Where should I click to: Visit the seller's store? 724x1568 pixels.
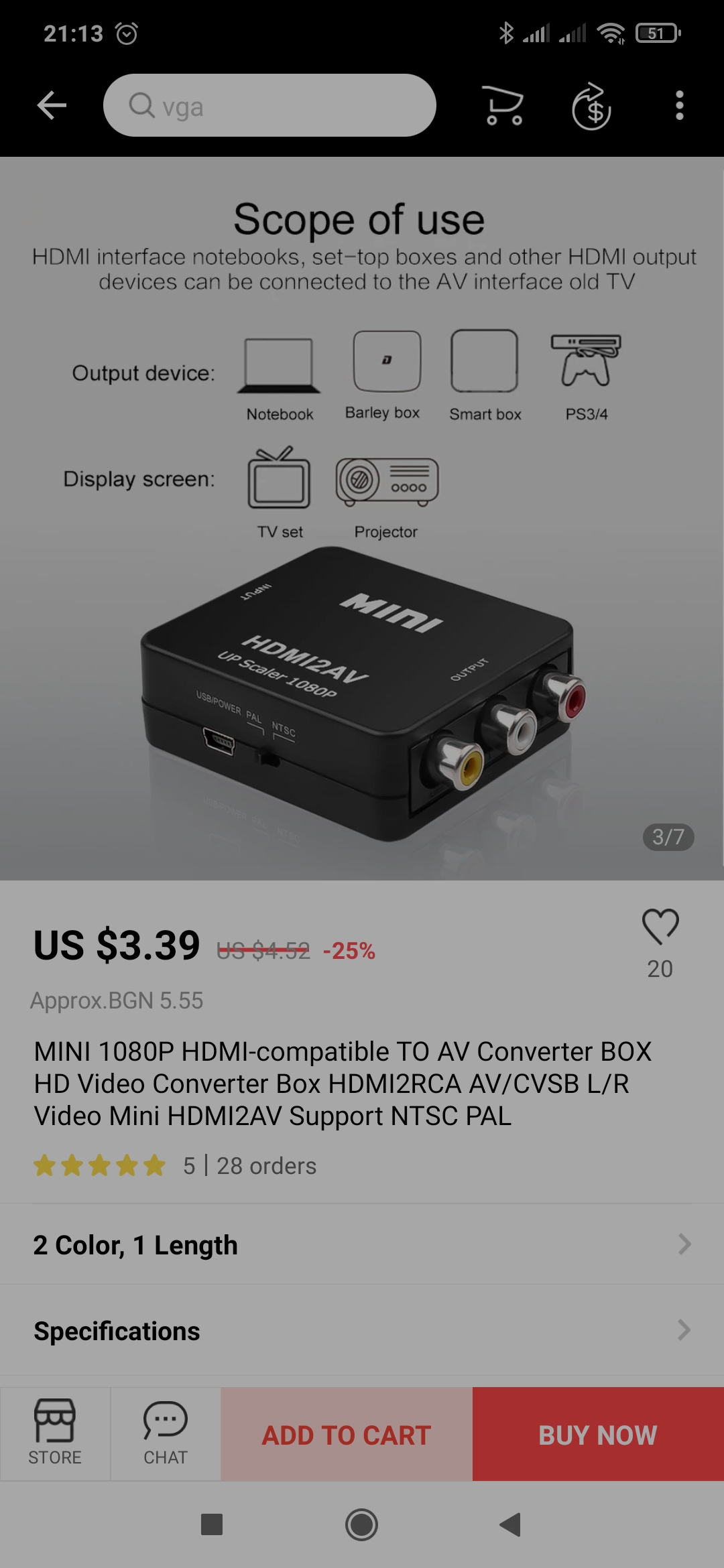(x=55, y=1433)
